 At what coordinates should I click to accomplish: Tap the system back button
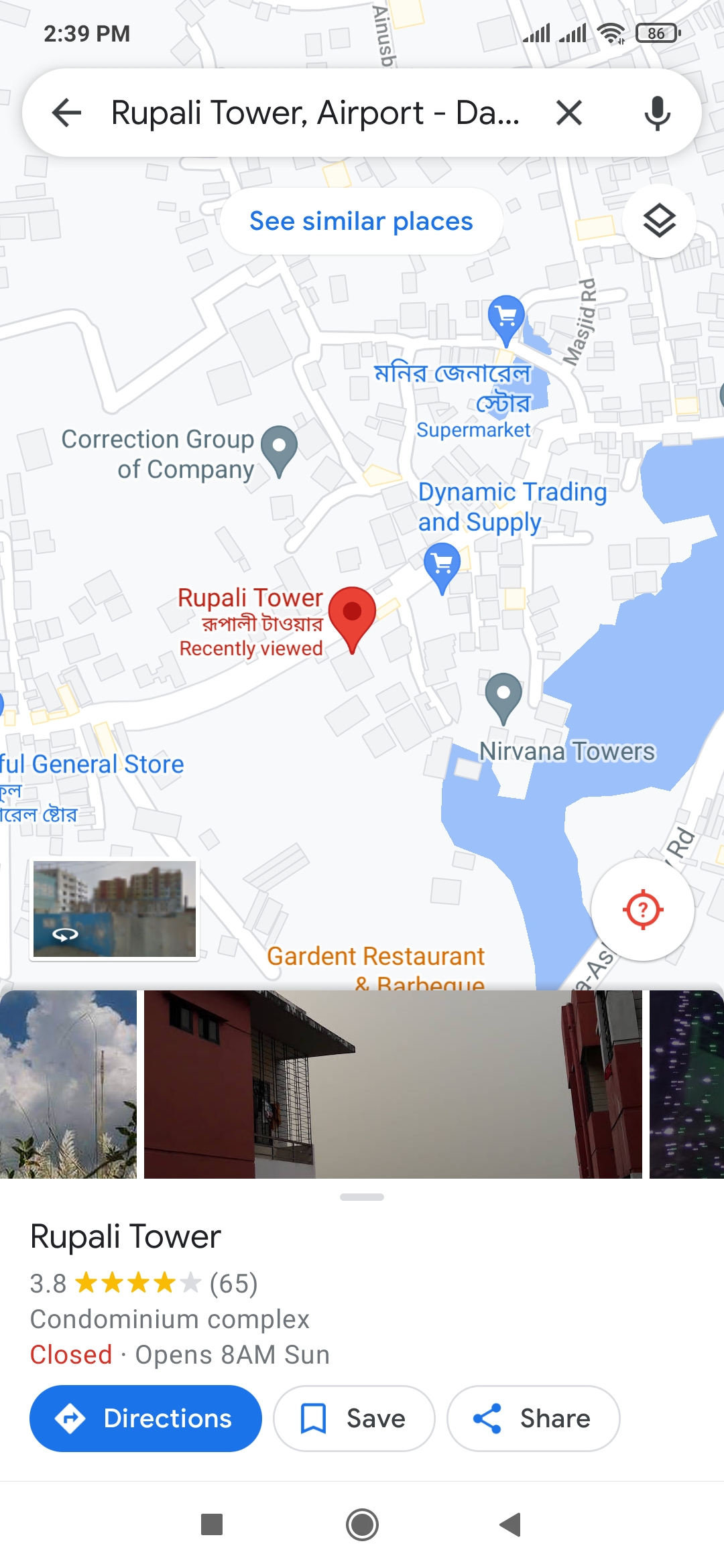click(x=511, y=1524)
